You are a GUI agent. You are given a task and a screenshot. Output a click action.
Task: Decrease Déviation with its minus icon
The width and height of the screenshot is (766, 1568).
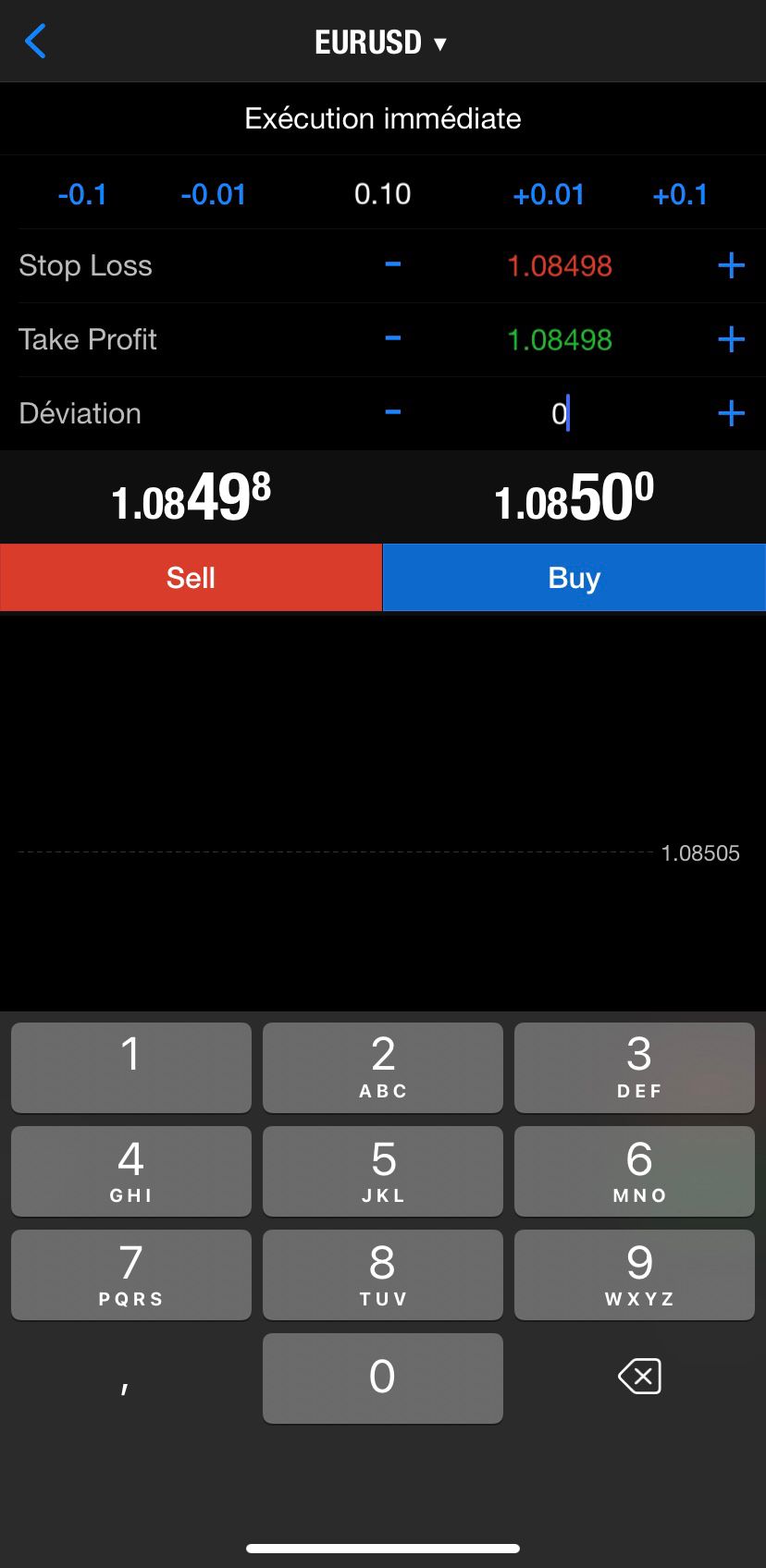[x=392, y=412]
